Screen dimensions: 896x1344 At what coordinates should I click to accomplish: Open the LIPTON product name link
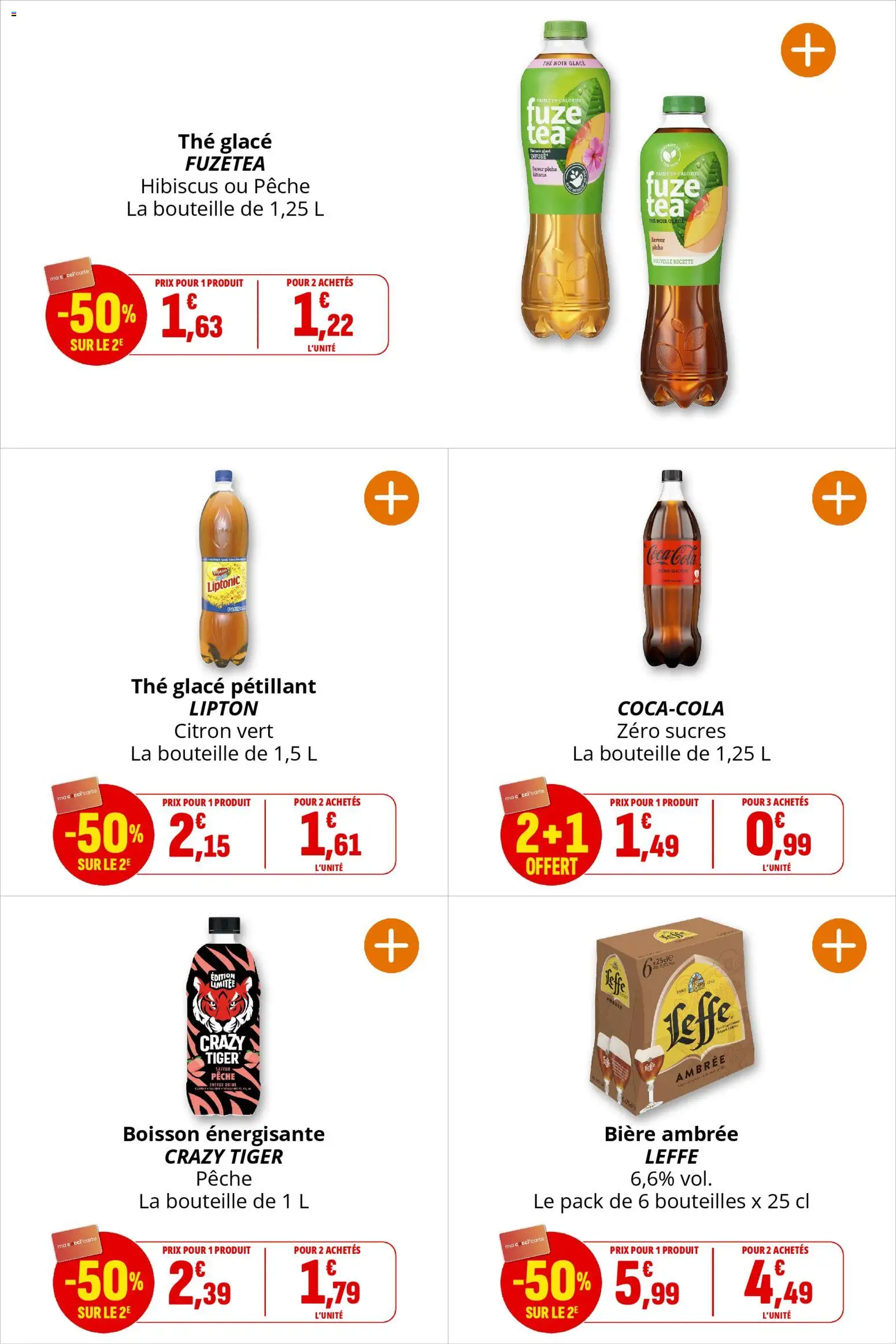(224, 707)
